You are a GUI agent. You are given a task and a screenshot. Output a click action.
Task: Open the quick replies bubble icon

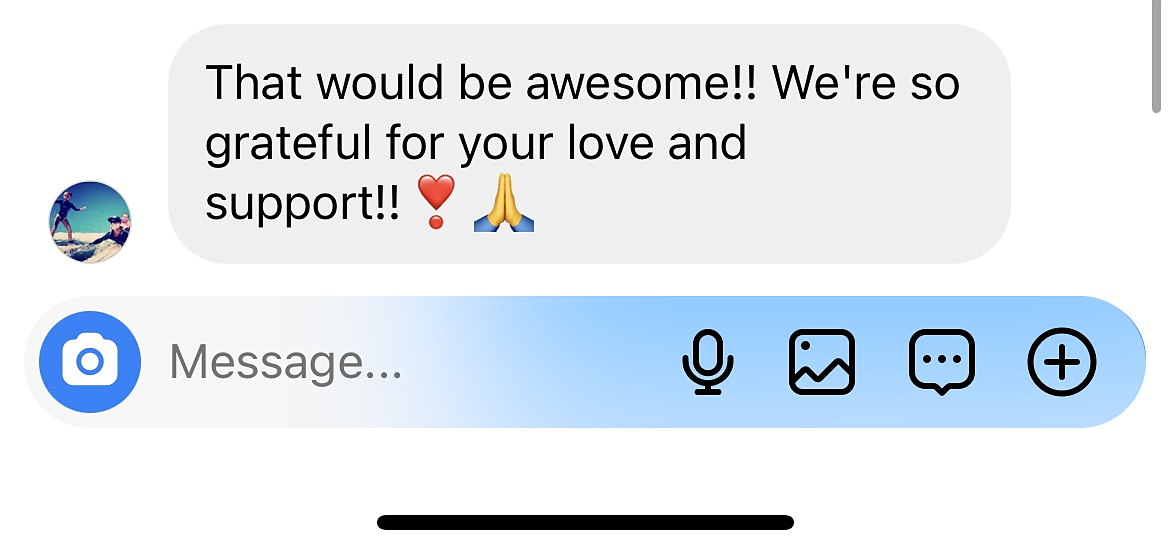pos(941,362)
